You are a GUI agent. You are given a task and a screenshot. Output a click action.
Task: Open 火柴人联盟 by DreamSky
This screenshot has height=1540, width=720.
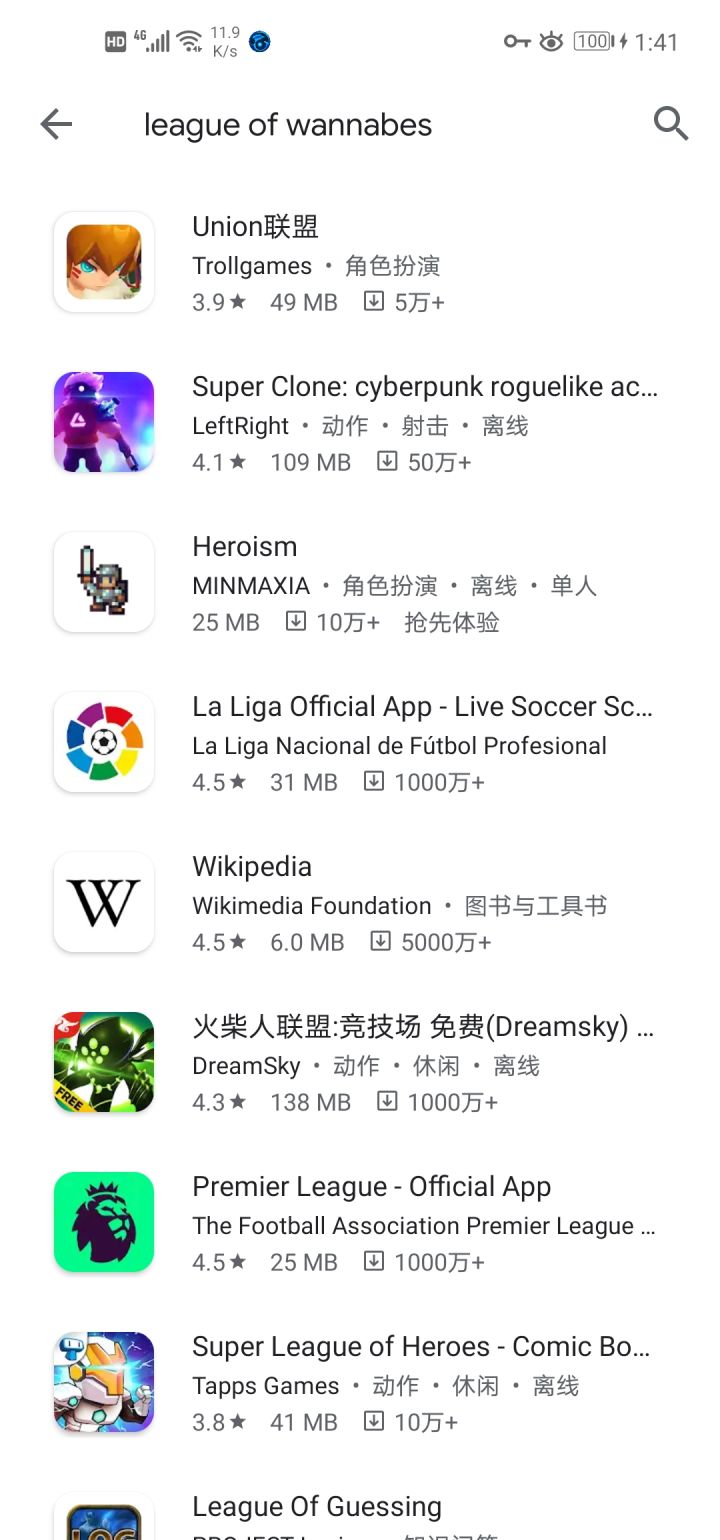[x=360, y=1062]
